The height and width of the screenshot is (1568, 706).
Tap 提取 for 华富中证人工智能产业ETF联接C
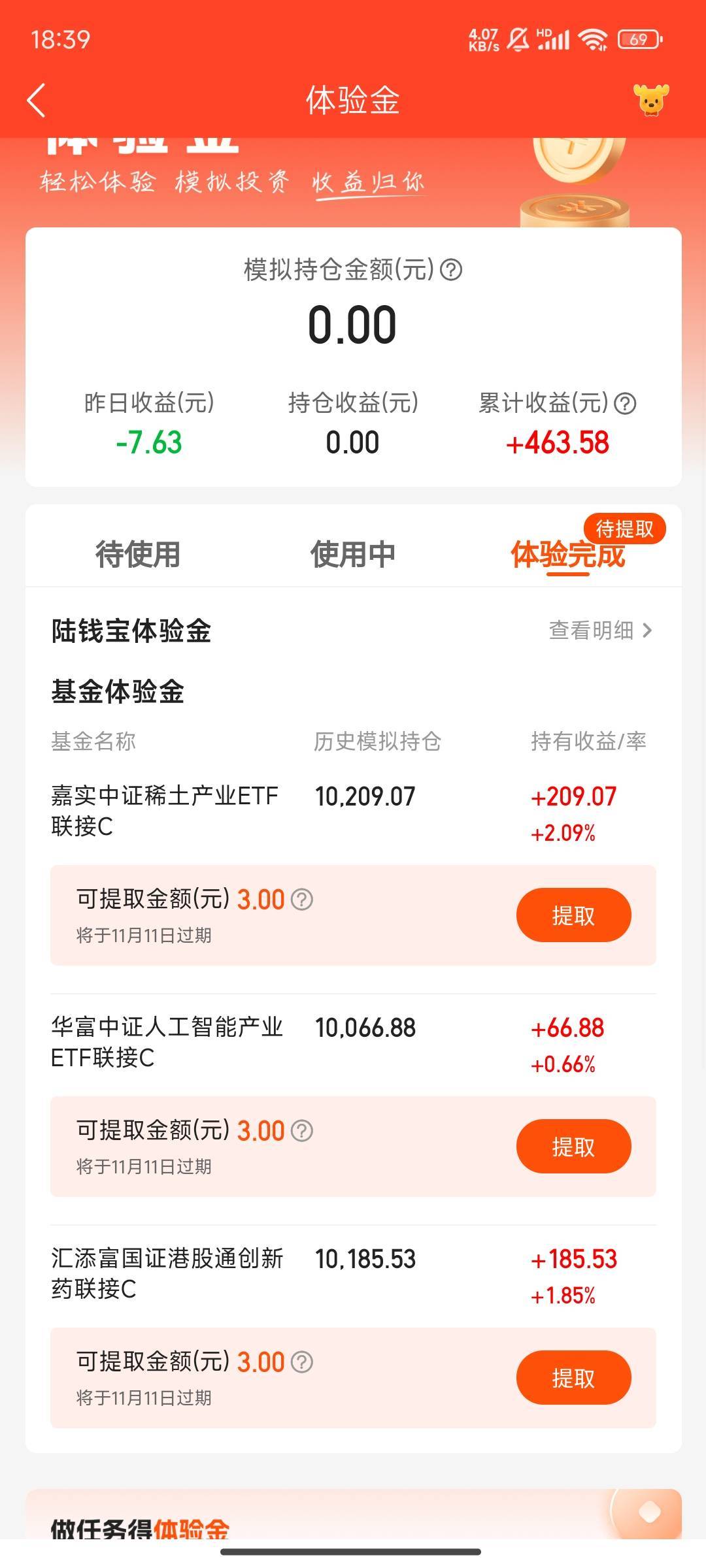coord(573,1146)
